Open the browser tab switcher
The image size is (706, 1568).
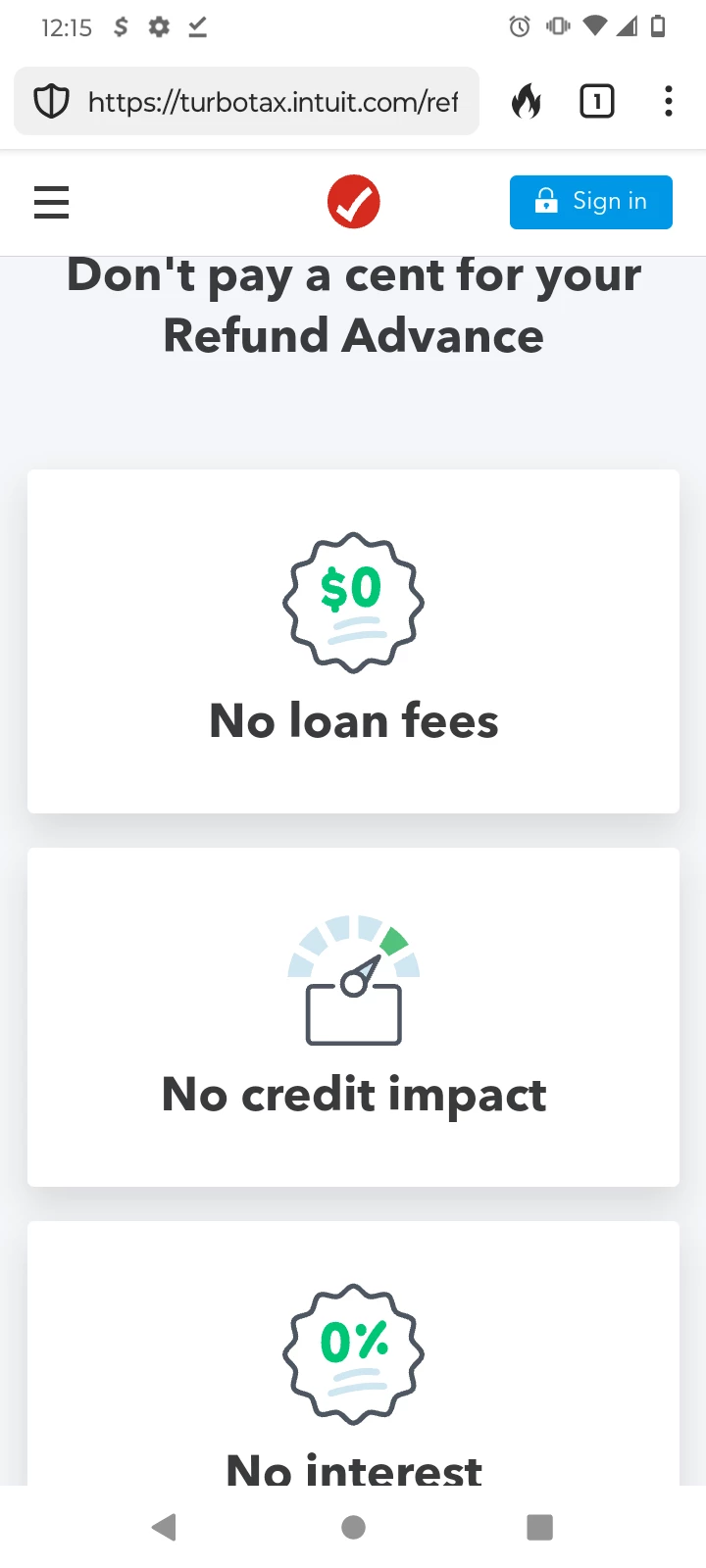(596, 102)
